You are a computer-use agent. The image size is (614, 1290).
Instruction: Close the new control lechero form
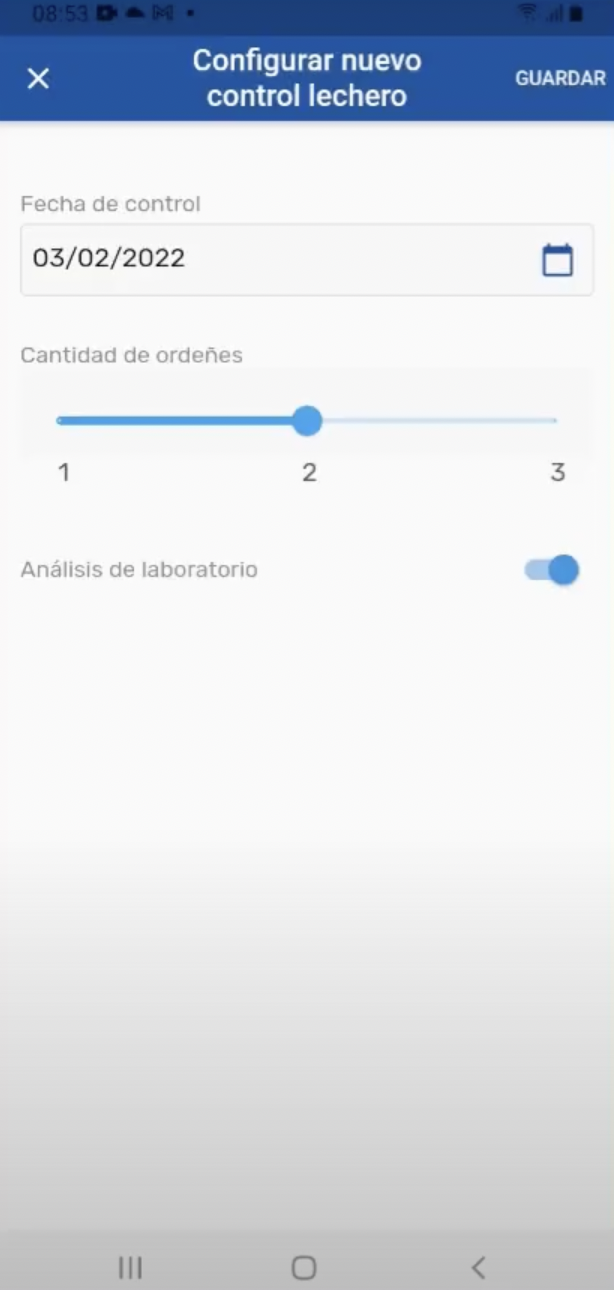(x=38, y=79)
